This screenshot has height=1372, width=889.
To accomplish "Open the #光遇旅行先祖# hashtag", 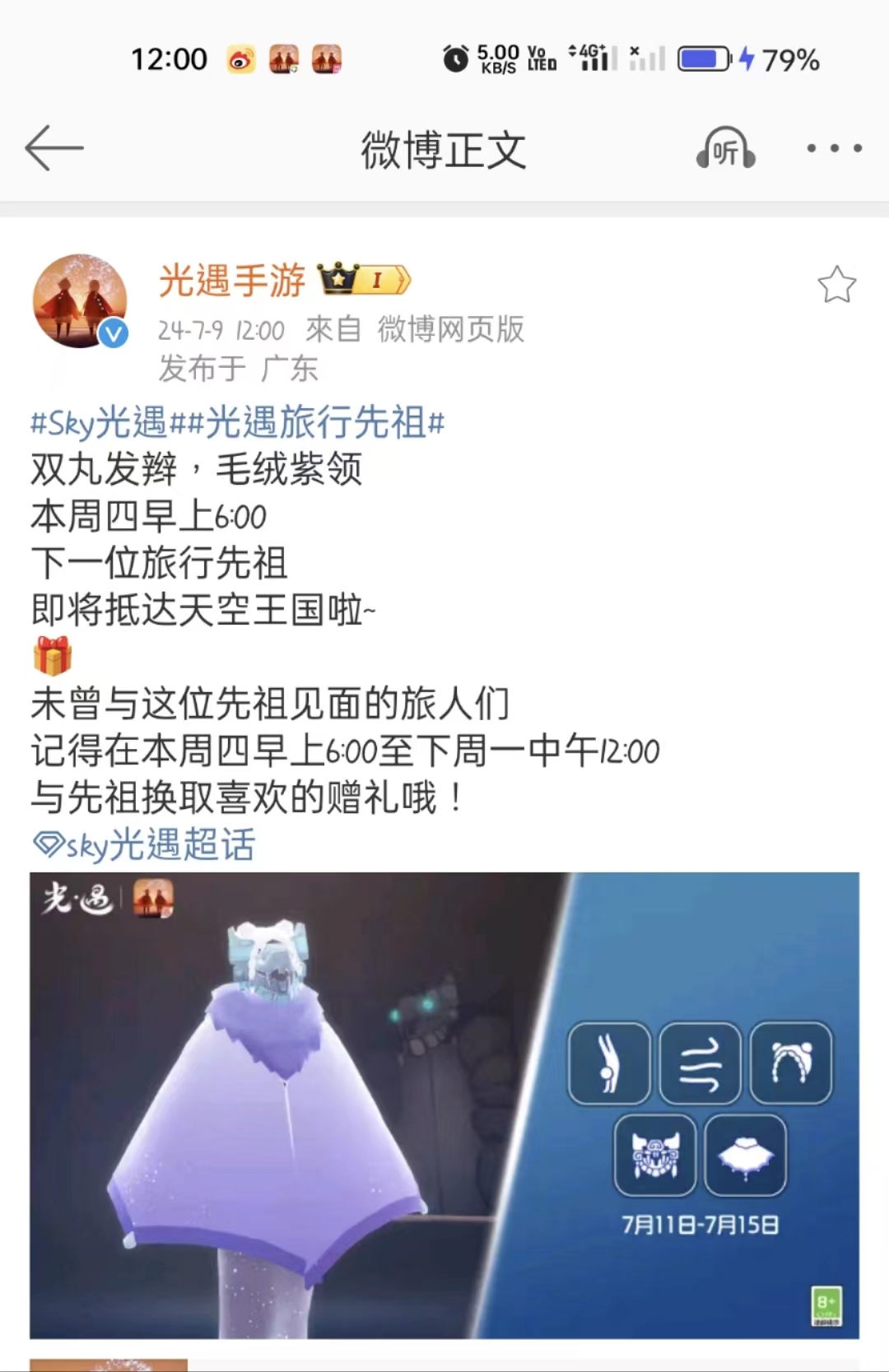I will 316,423.
